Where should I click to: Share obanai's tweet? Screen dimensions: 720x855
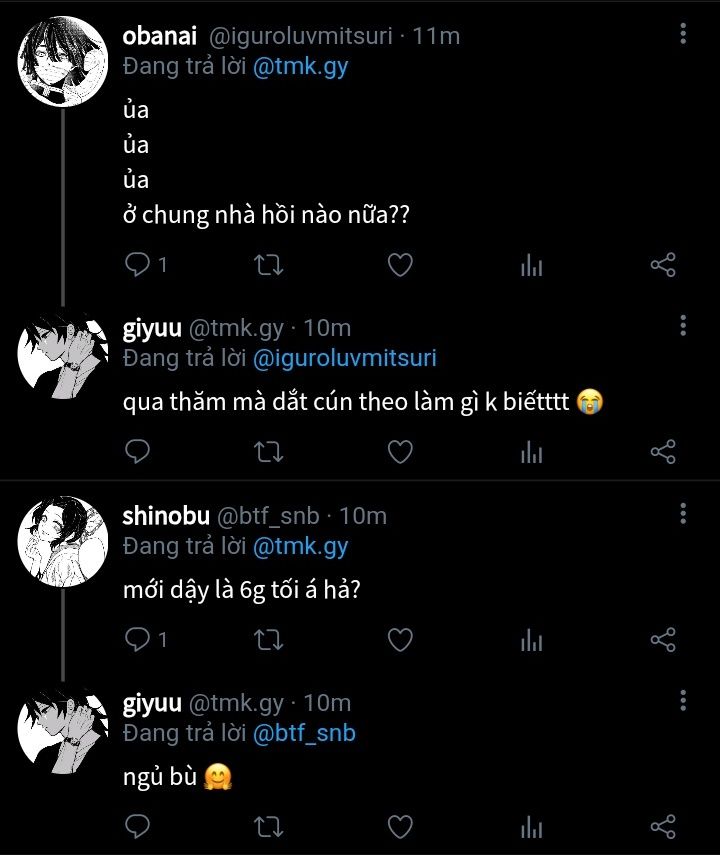pyautogui.click(x=663, y=265)
